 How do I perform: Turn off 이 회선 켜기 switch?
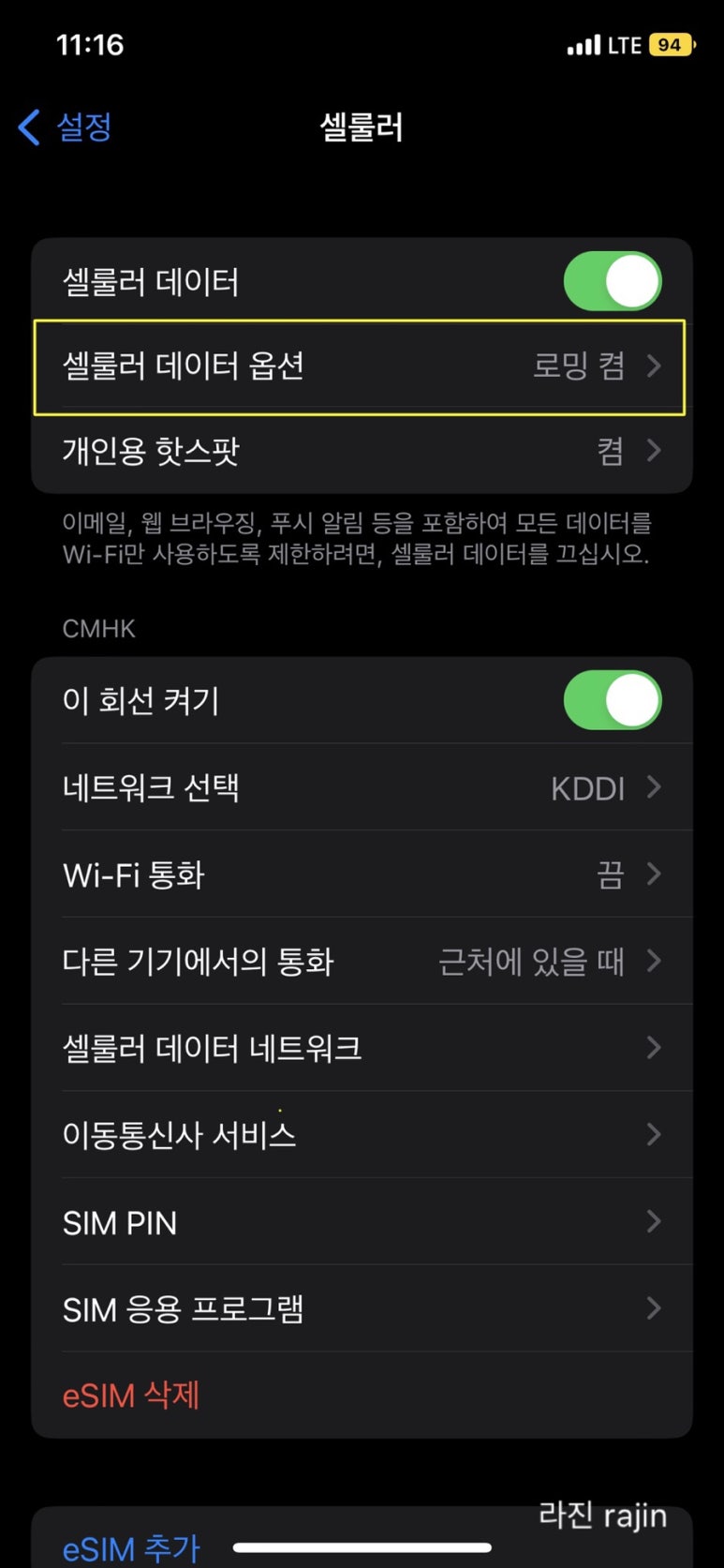(613, 701)
